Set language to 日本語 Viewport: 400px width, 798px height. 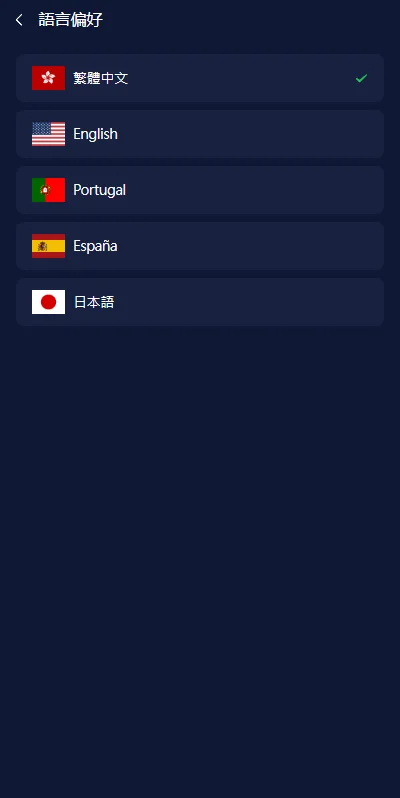[x=200, y=302]
